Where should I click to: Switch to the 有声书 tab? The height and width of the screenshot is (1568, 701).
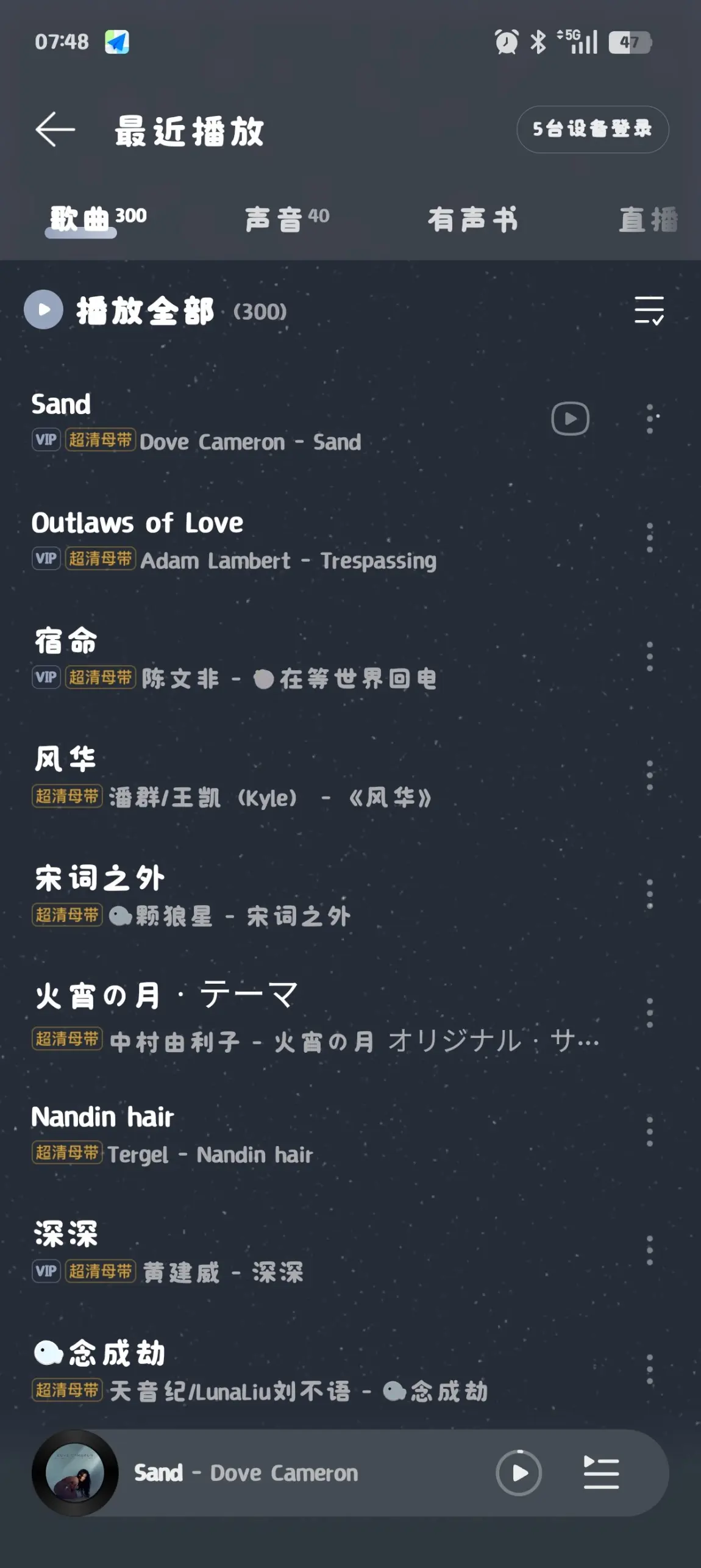pyautogui.click(x=472, y=219)
